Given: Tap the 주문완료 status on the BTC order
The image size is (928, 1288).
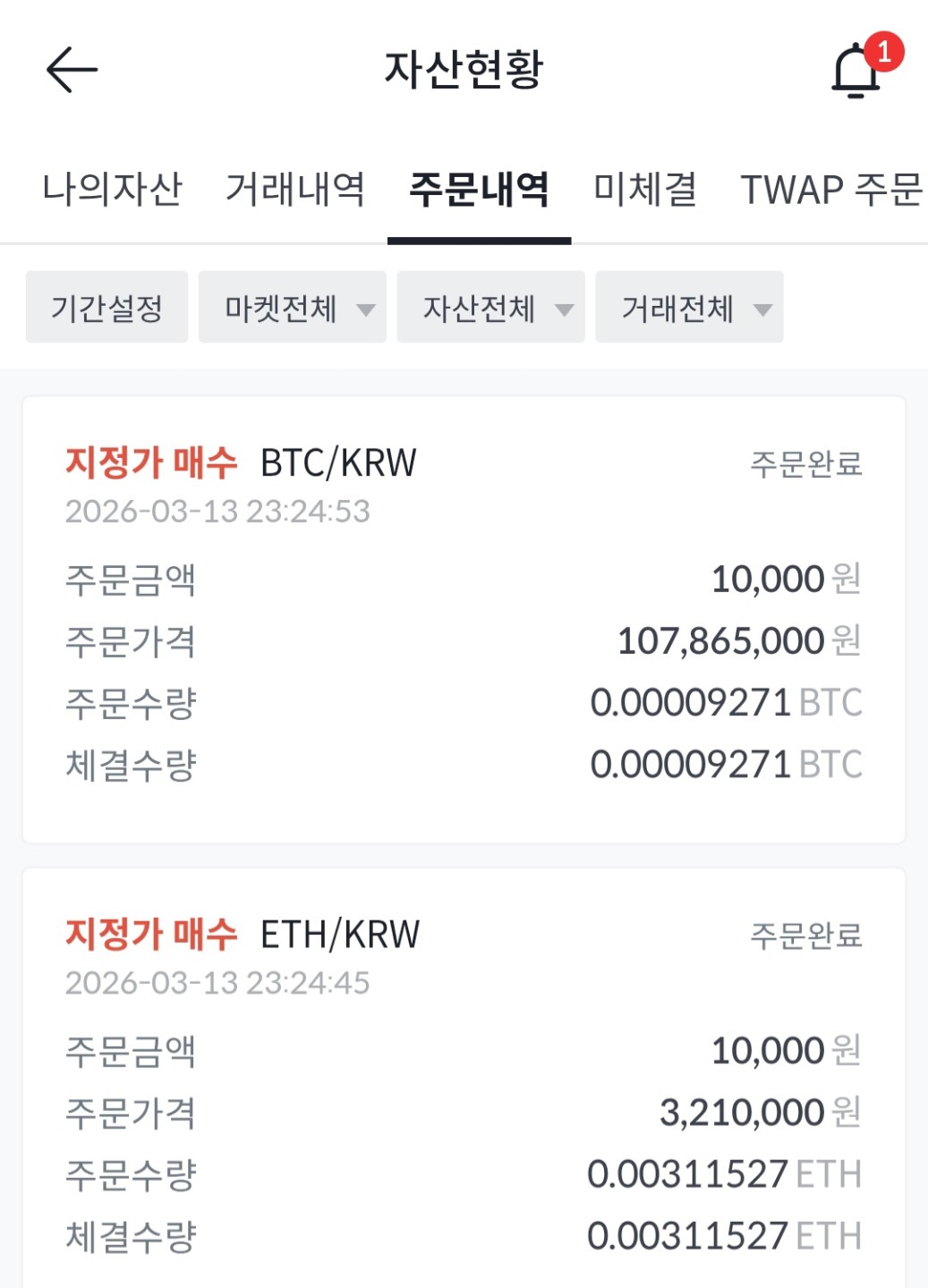Looking at the screenshot, I should point(806,464).
